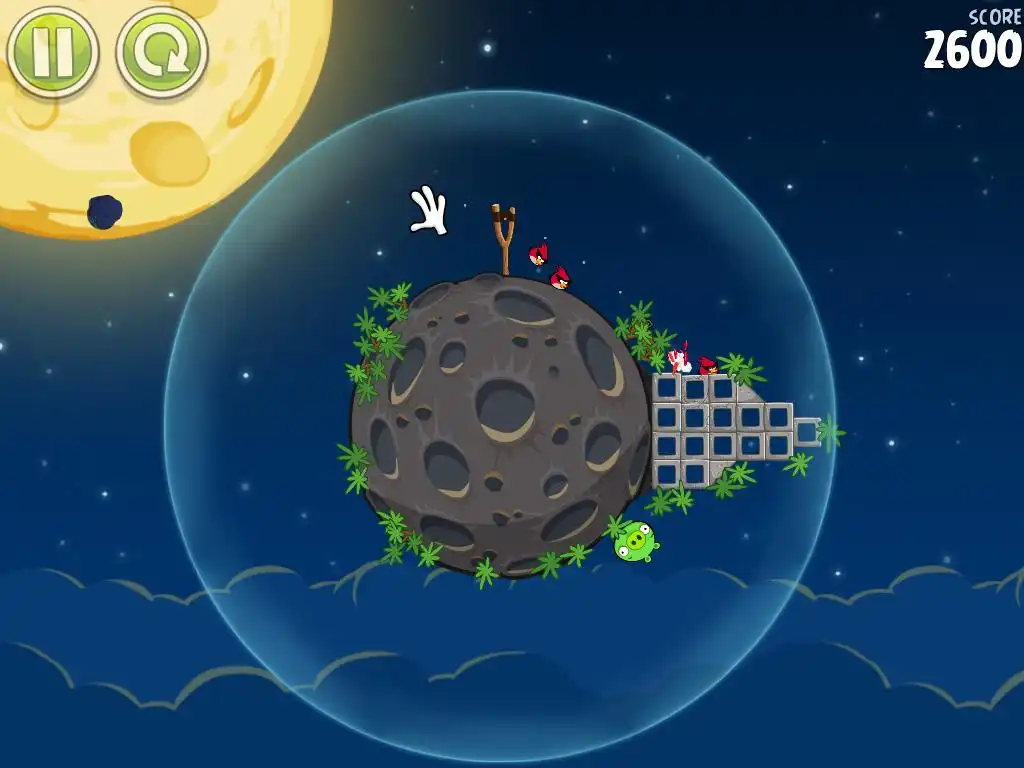Pause the game
1024x768 pixels.
pyautogui.click(x=52, y=52)
